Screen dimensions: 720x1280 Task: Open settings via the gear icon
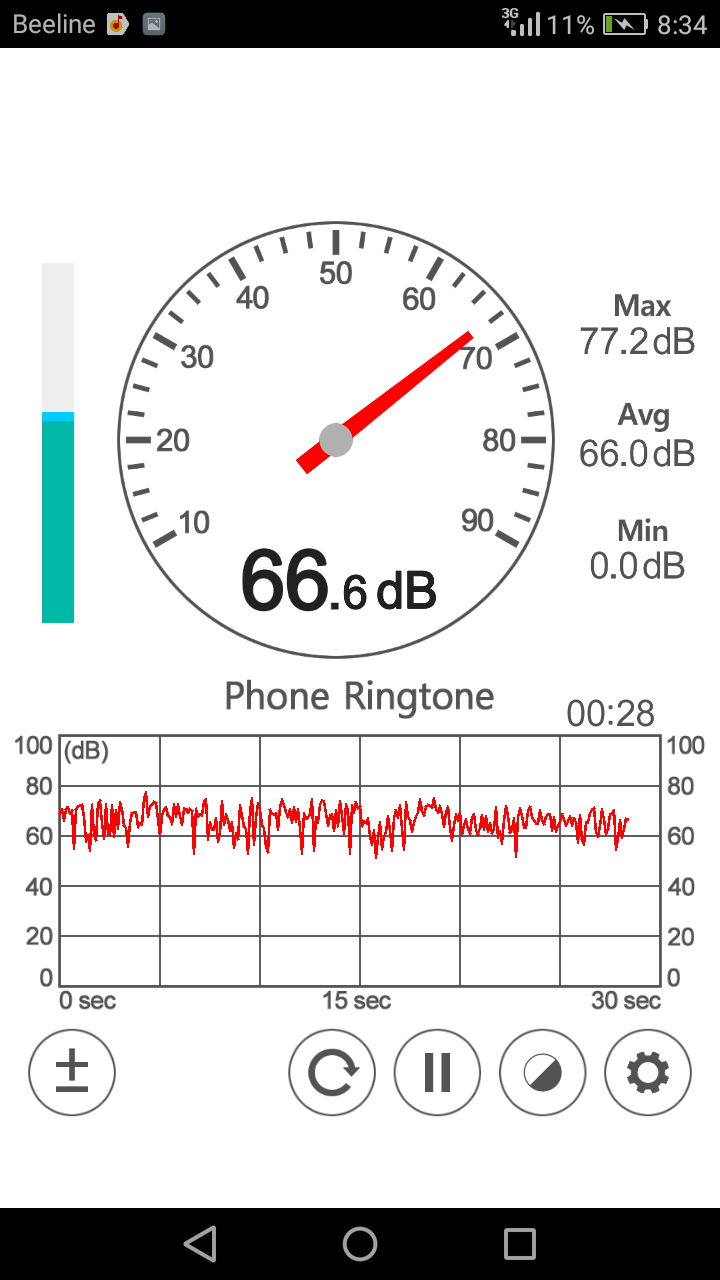click(x=648, y=1072)
